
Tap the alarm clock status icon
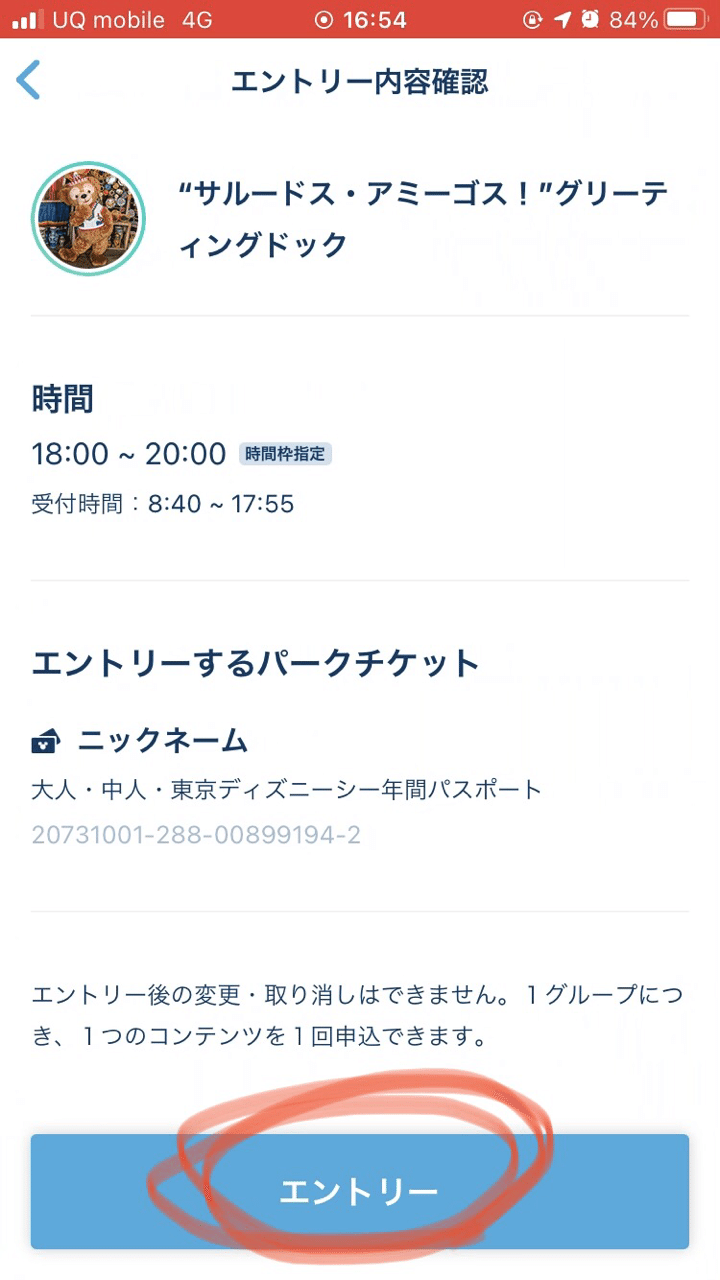coord(592,18)
